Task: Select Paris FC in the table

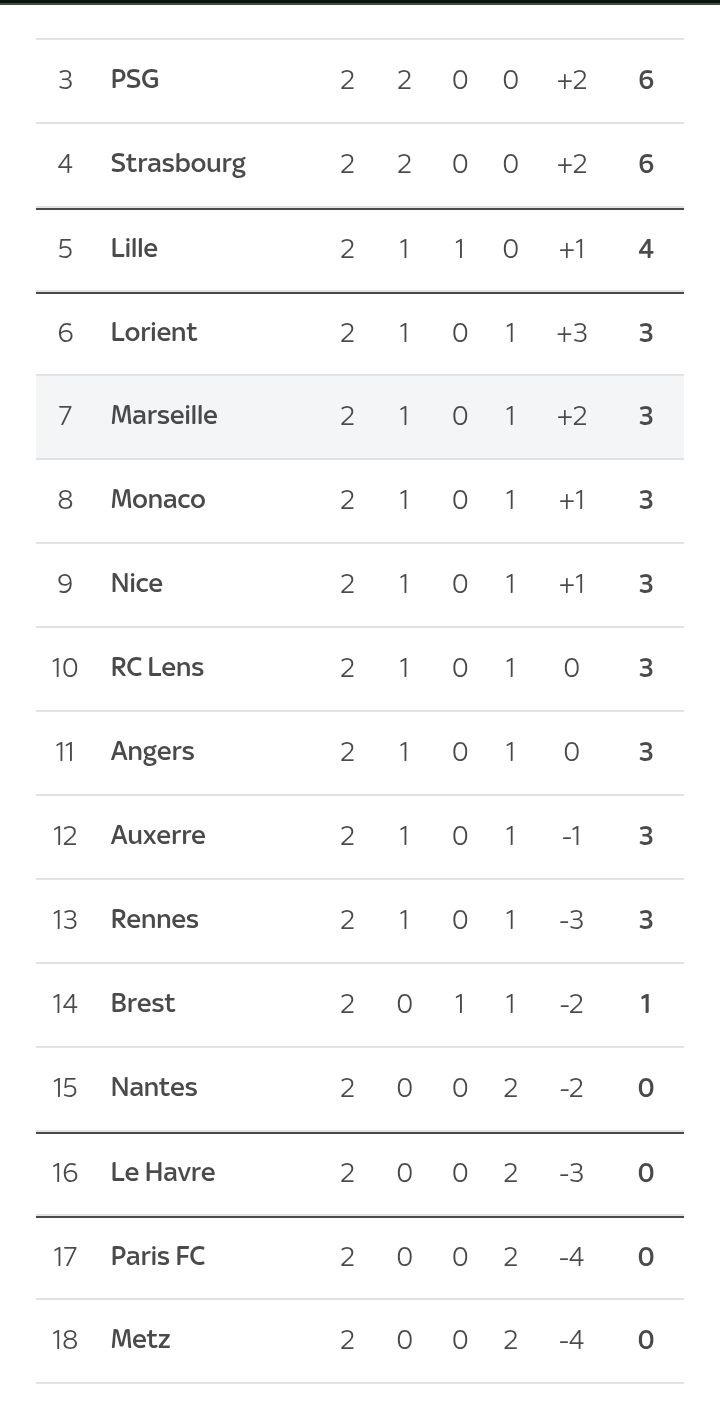Action: (x=158, y=1256)
